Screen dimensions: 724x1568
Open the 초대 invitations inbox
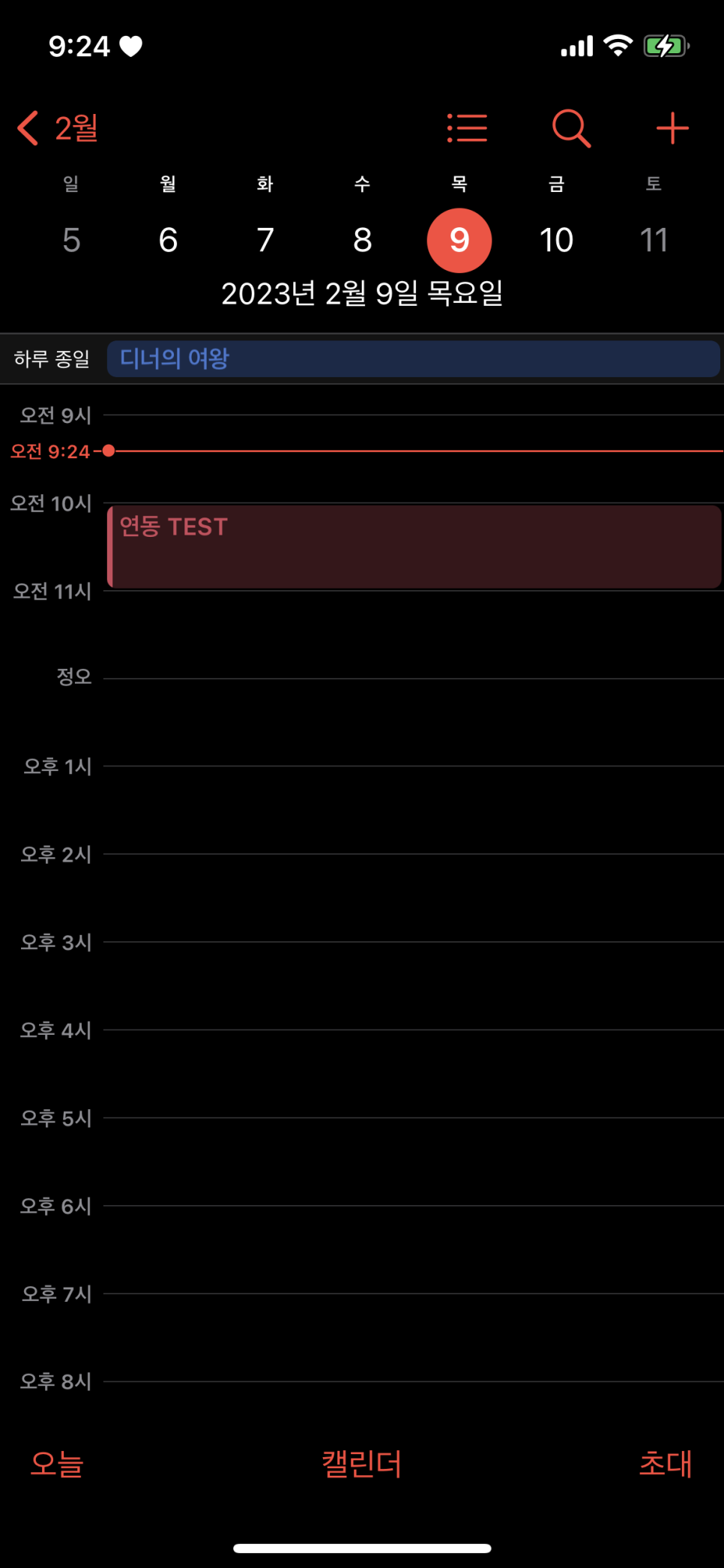click(666, 1463)
